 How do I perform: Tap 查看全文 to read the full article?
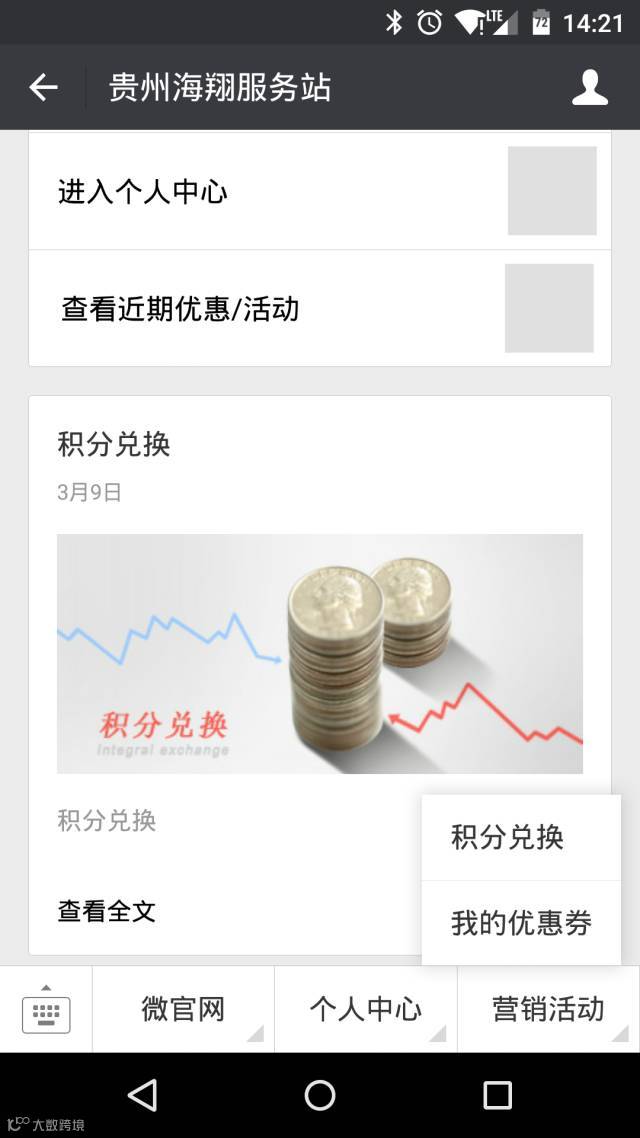(107, 911)
